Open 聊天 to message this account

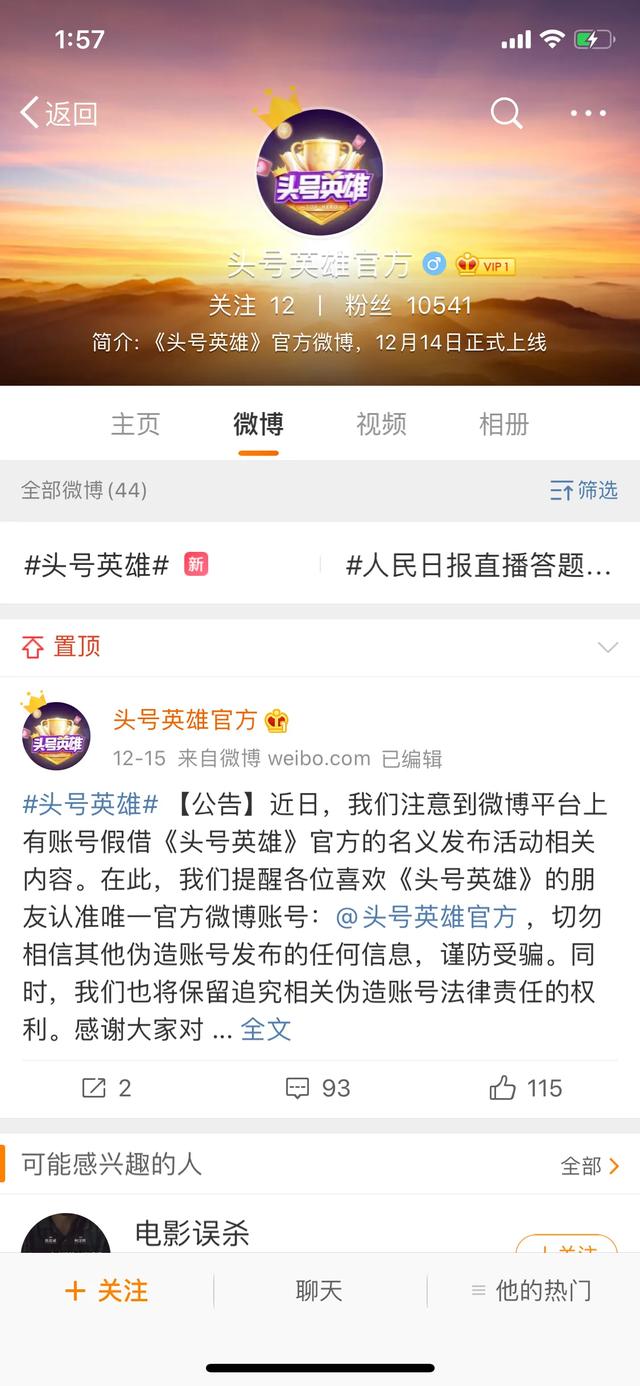319,1291
